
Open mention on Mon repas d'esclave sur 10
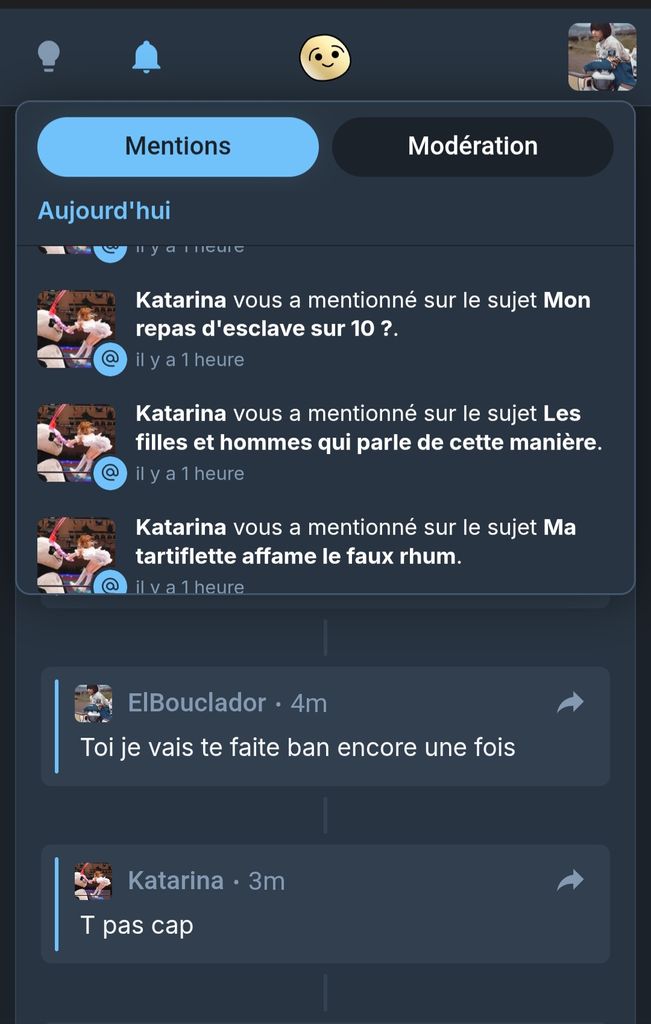pyautogui.click(x=364, y=314)
